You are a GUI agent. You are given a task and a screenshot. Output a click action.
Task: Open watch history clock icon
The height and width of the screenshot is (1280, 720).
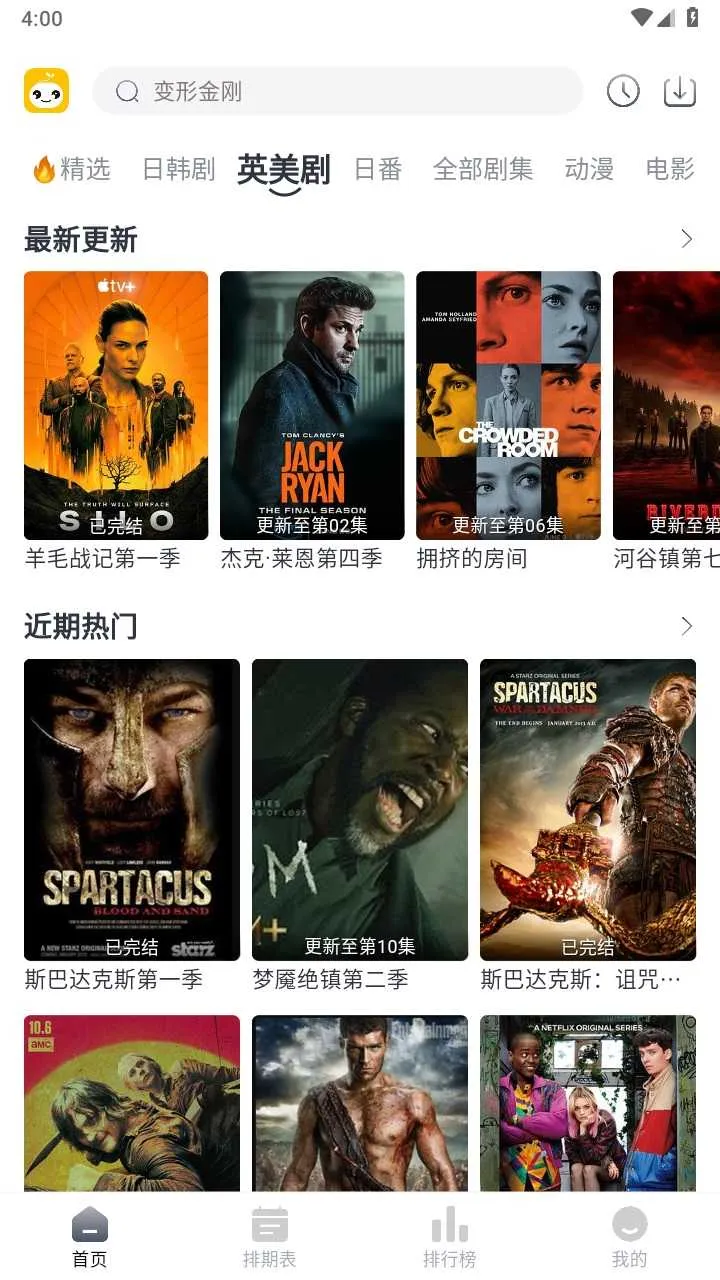[623, 91]
